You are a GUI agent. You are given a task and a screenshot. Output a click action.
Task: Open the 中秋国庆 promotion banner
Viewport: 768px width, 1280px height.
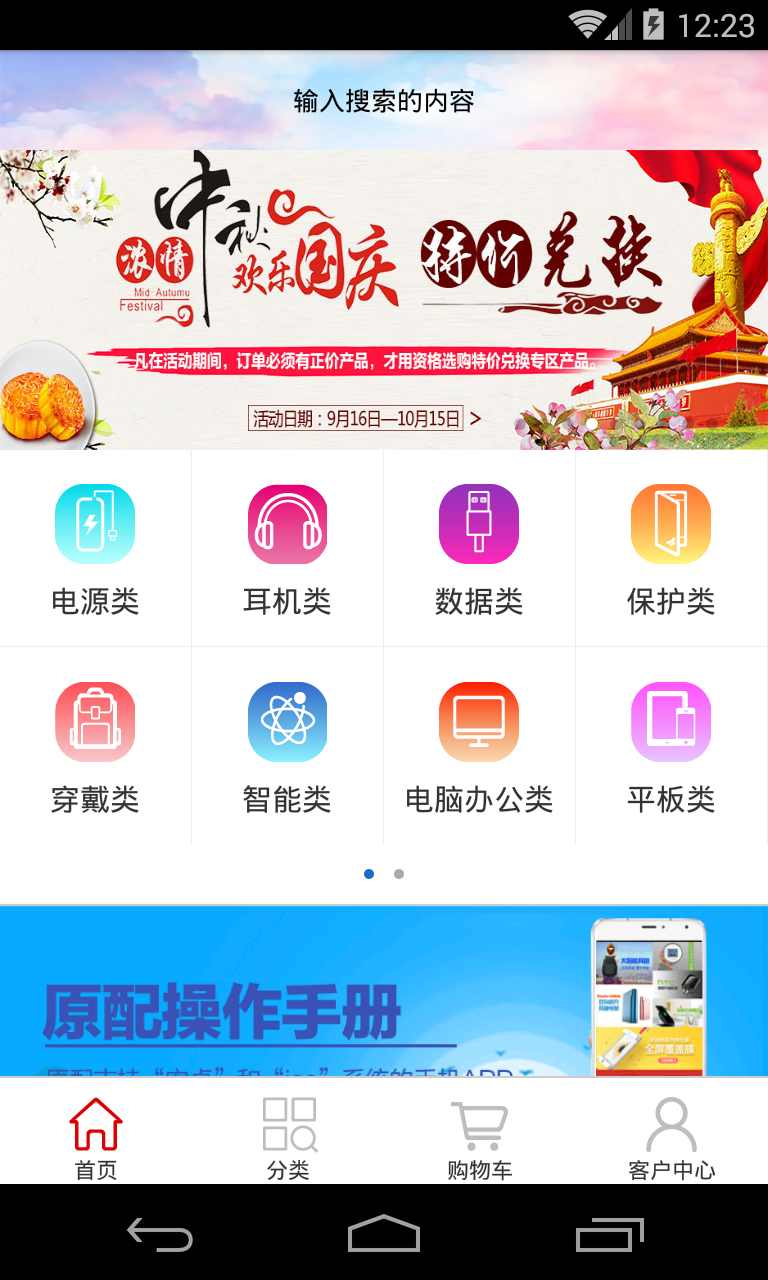(x=384, y=300)
